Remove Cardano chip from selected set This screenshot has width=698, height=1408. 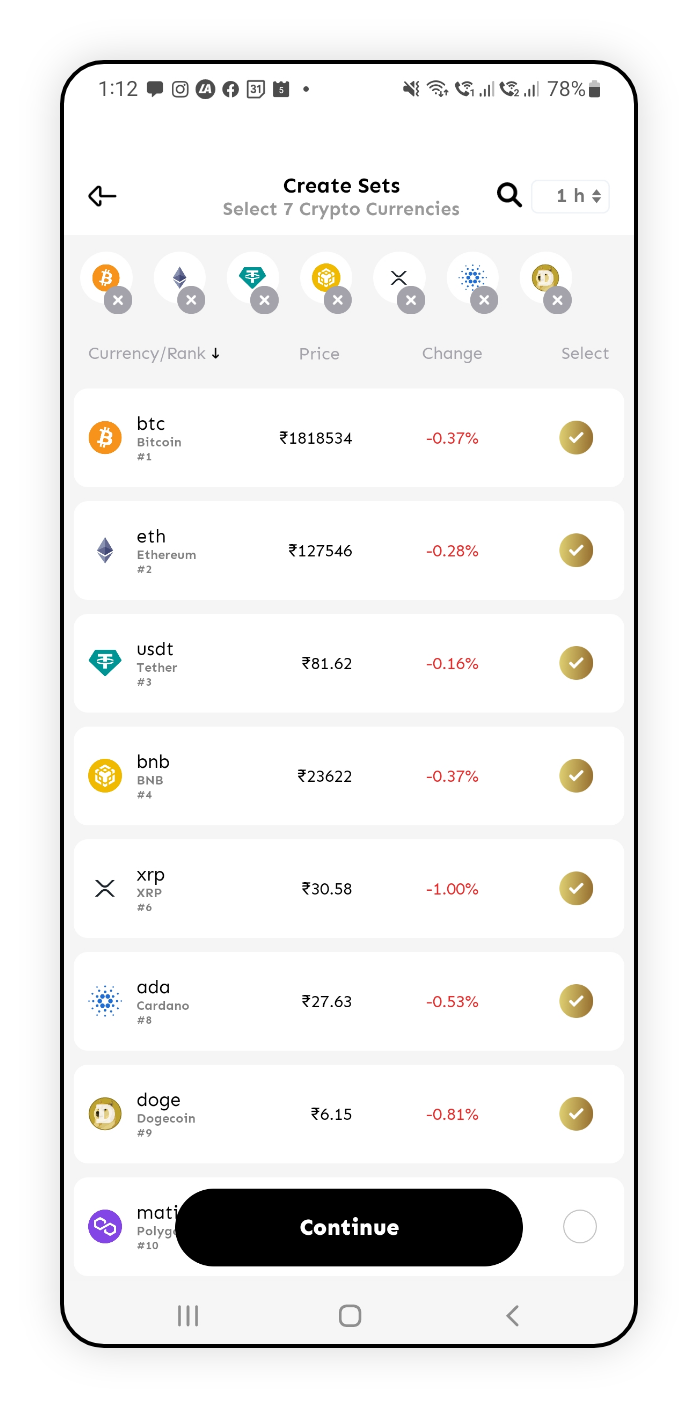[484, 300]
